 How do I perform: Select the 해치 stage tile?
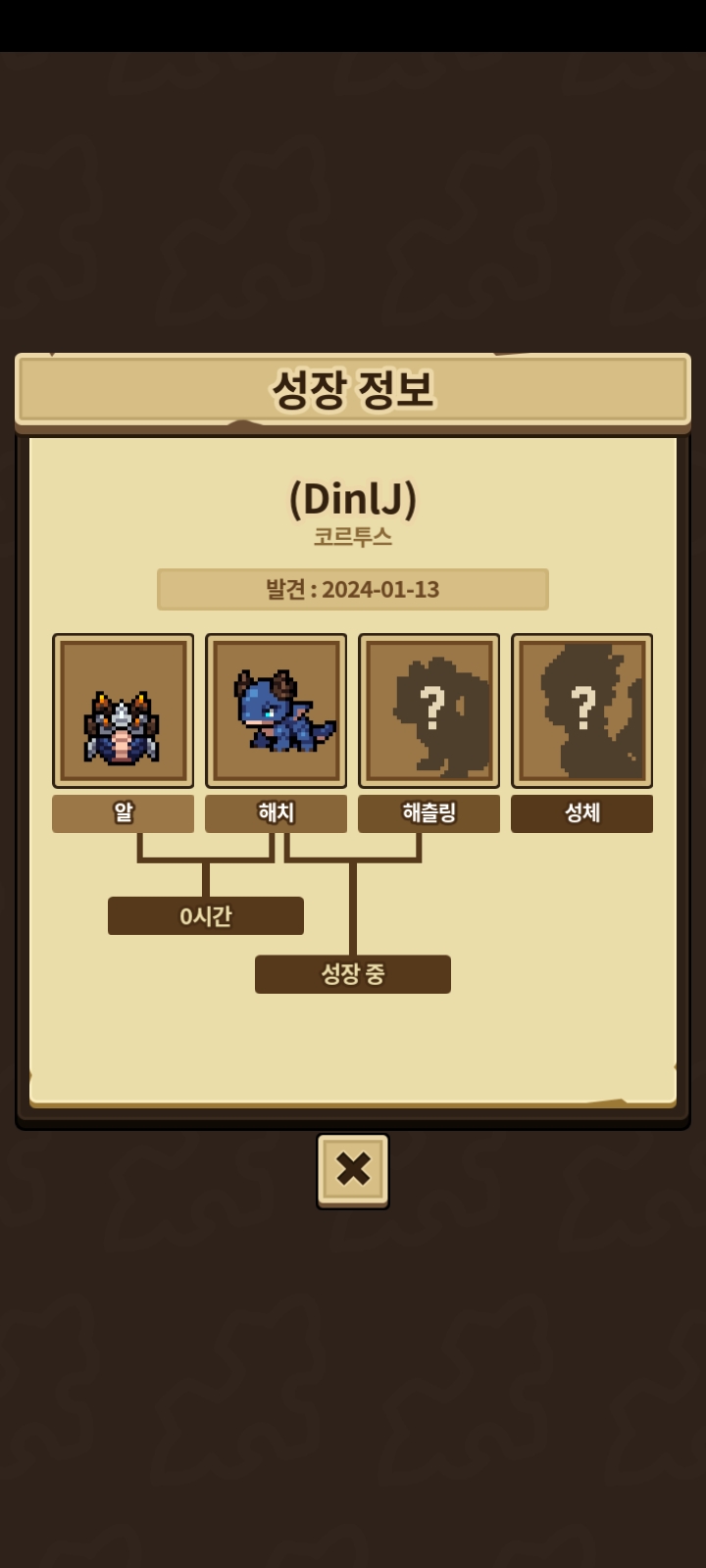pyautogui.click(x=276, y=711)
